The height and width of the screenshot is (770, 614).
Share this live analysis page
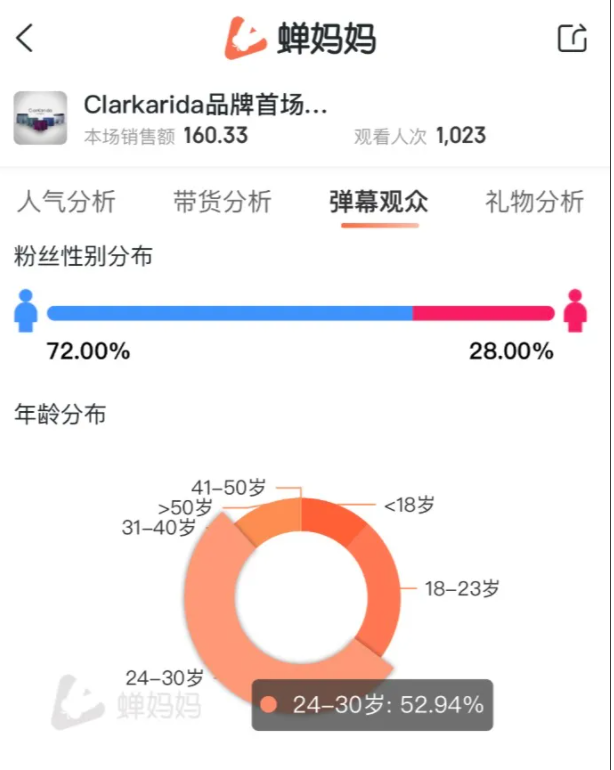(x=571, y=38)
